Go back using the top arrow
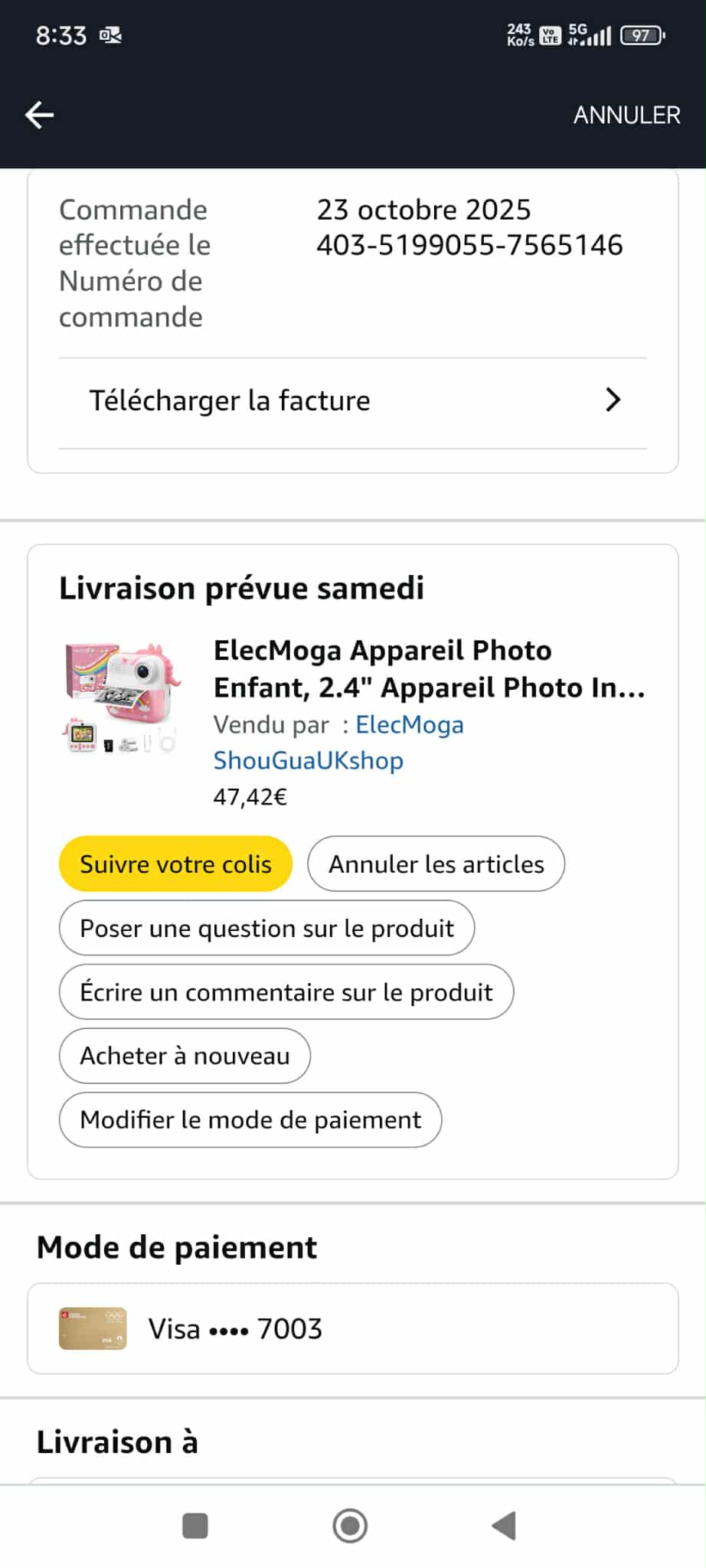The height and width of the screenshot is (1568, 706). 40,115
